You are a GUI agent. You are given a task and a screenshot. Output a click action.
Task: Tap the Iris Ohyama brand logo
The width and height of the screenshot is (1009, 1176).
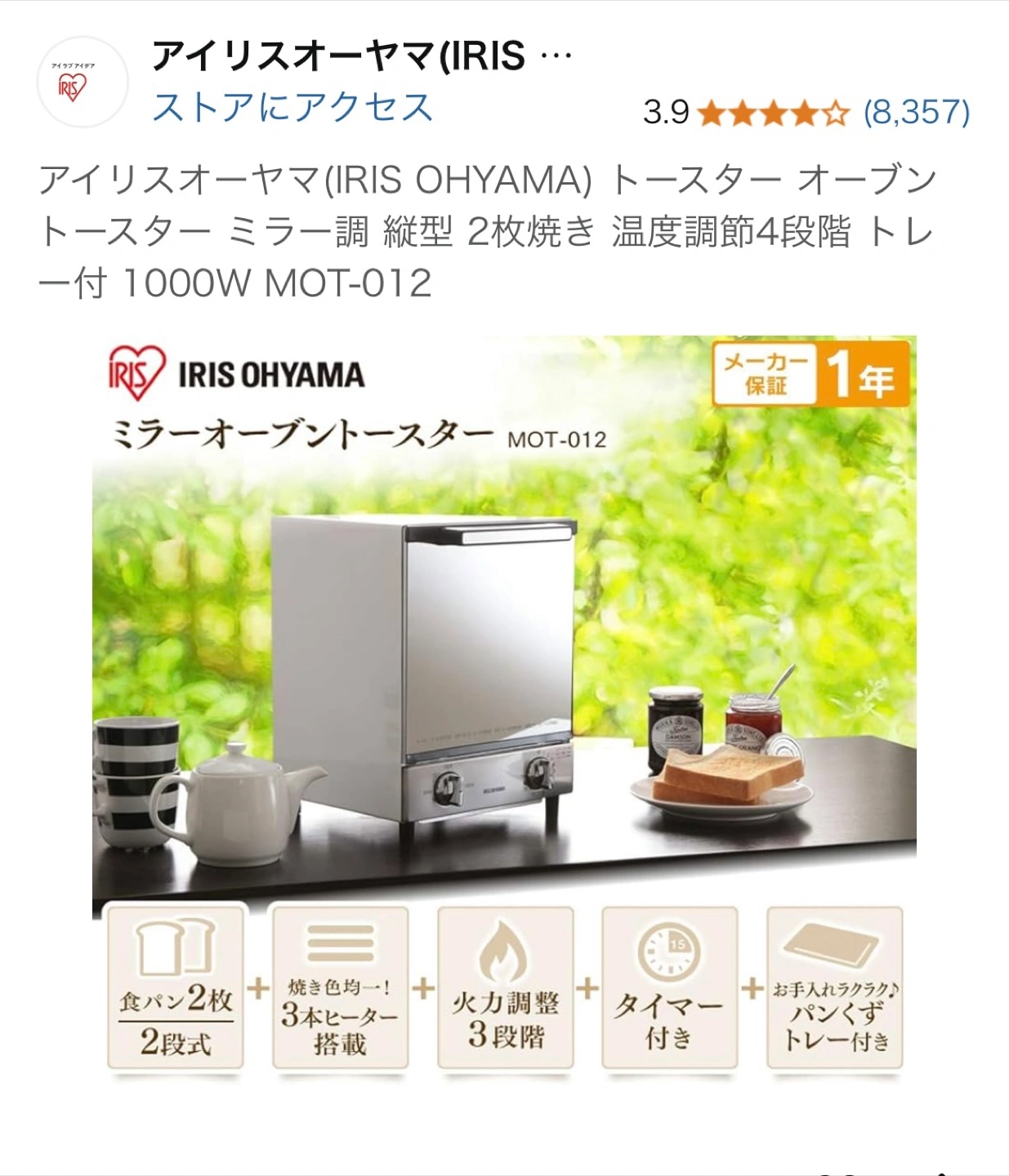point(83,82)
